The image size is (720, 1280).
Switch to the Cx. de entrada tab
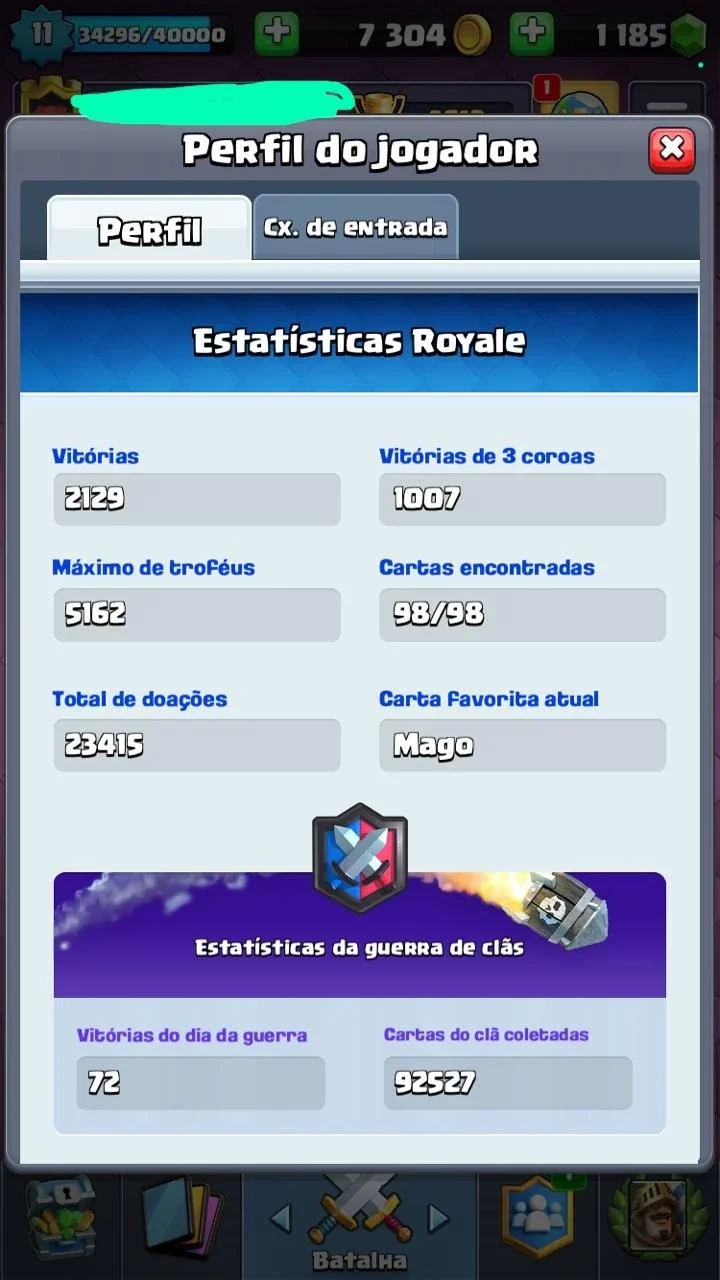point(355,227)
